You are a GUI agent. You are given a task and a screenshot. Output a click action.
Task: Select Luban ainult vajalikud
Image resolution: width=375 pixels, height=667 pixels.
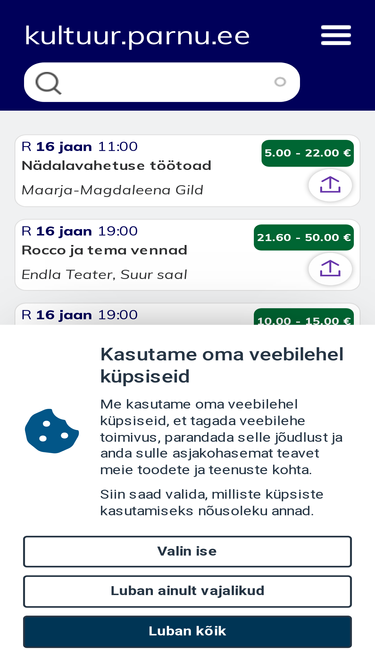click(x=188, y=591)
